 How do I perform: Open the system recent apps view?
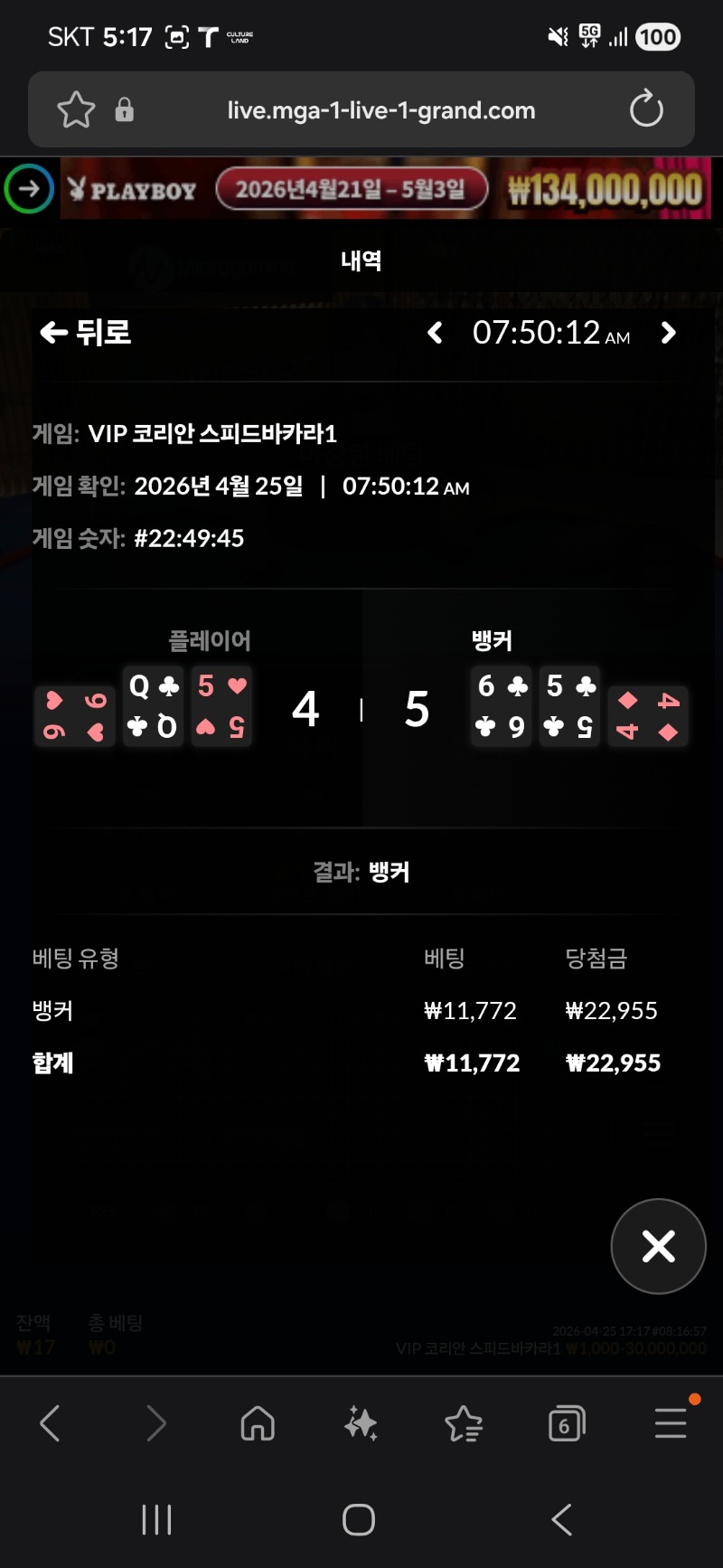(x=156, y=1520)
